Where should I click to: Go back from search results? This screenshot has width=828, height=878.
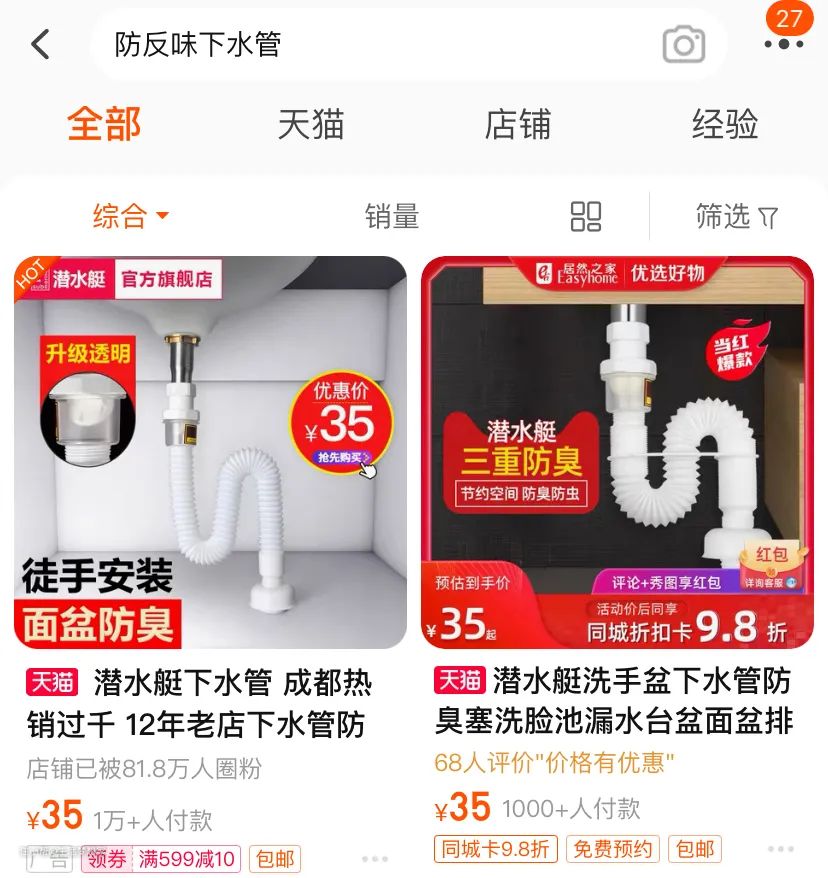coord(40,44)
